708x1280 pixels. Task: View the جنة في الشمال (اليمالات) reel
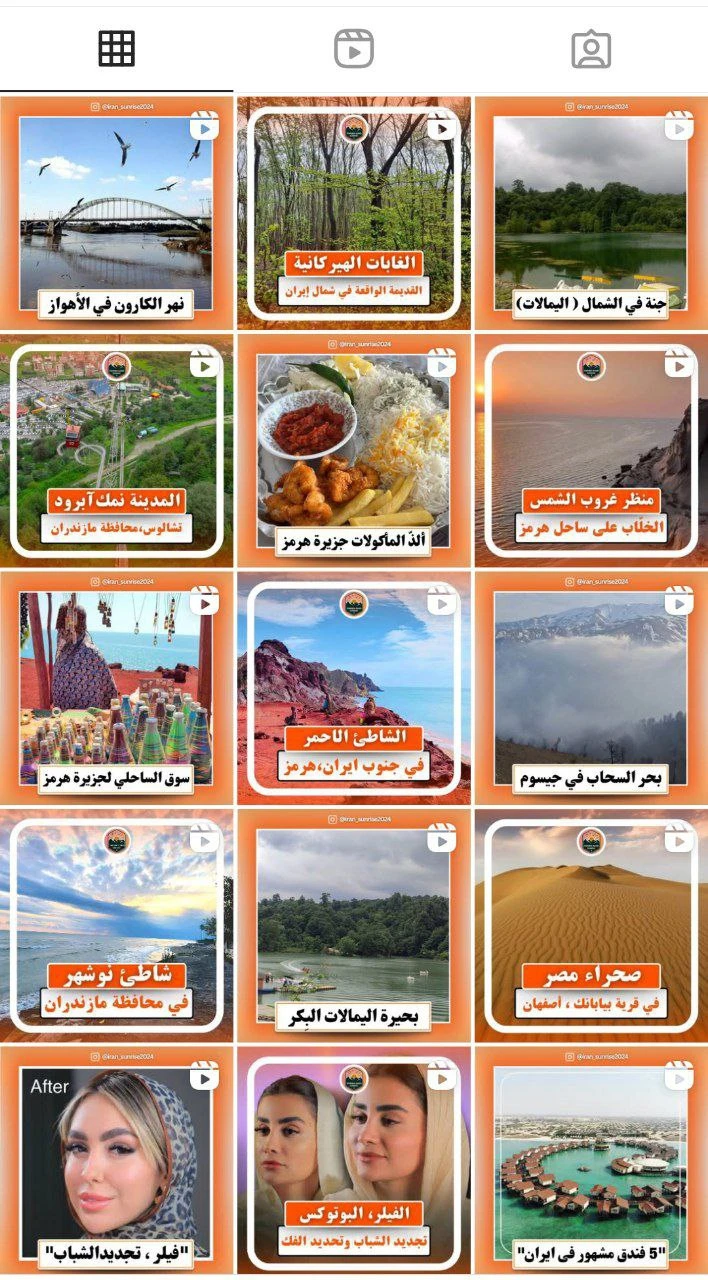coord(591,213)
